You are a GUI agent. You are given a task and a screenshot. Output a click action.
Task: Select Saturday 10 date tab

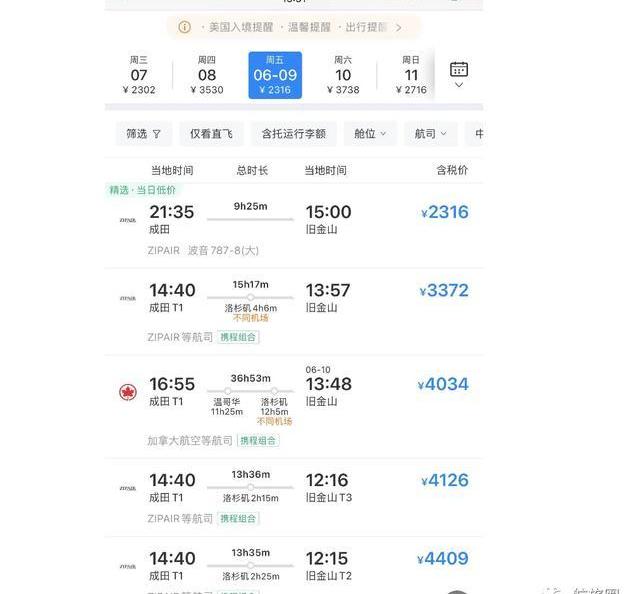(x=343, y=75)
